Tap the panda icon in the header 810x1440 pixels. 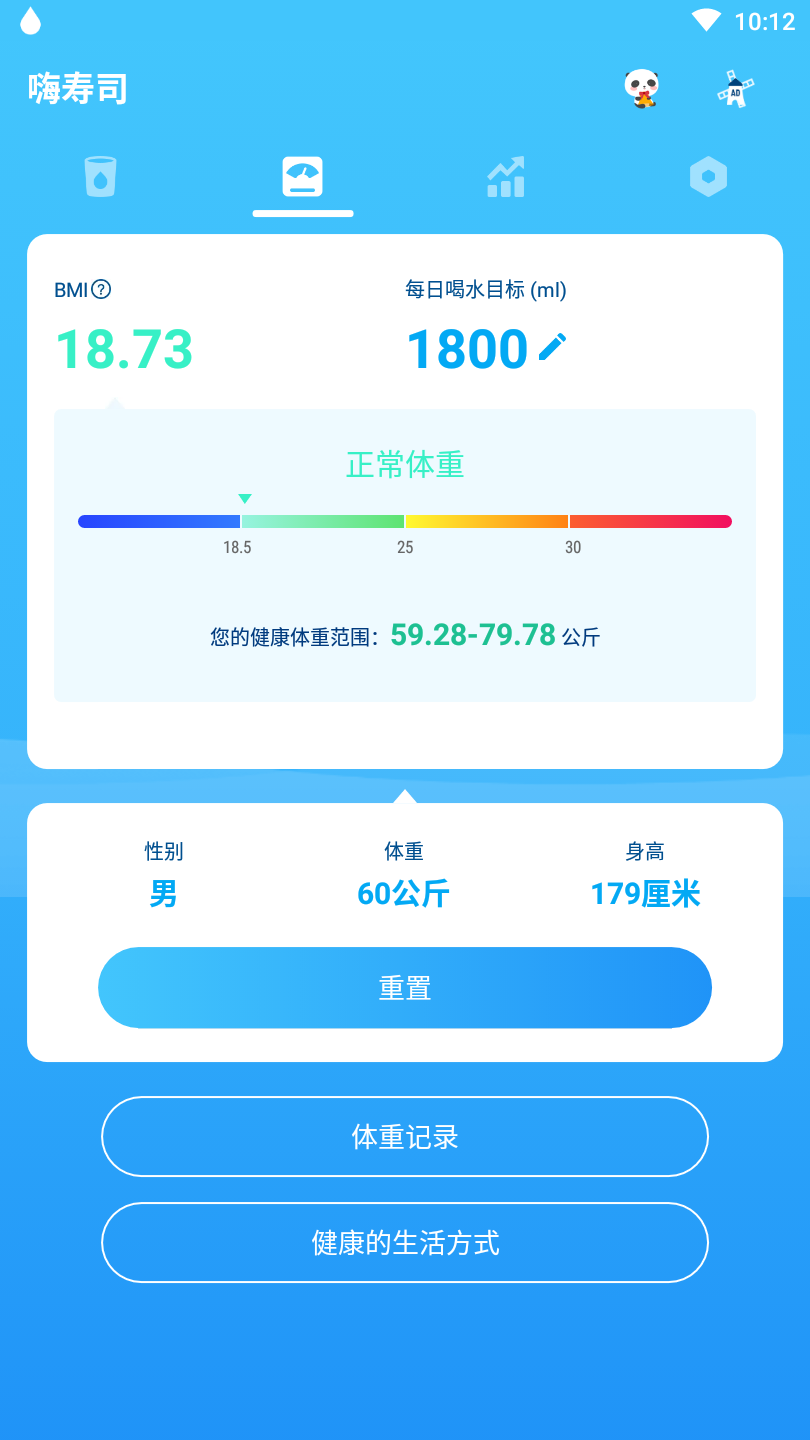tap(642, 89)
